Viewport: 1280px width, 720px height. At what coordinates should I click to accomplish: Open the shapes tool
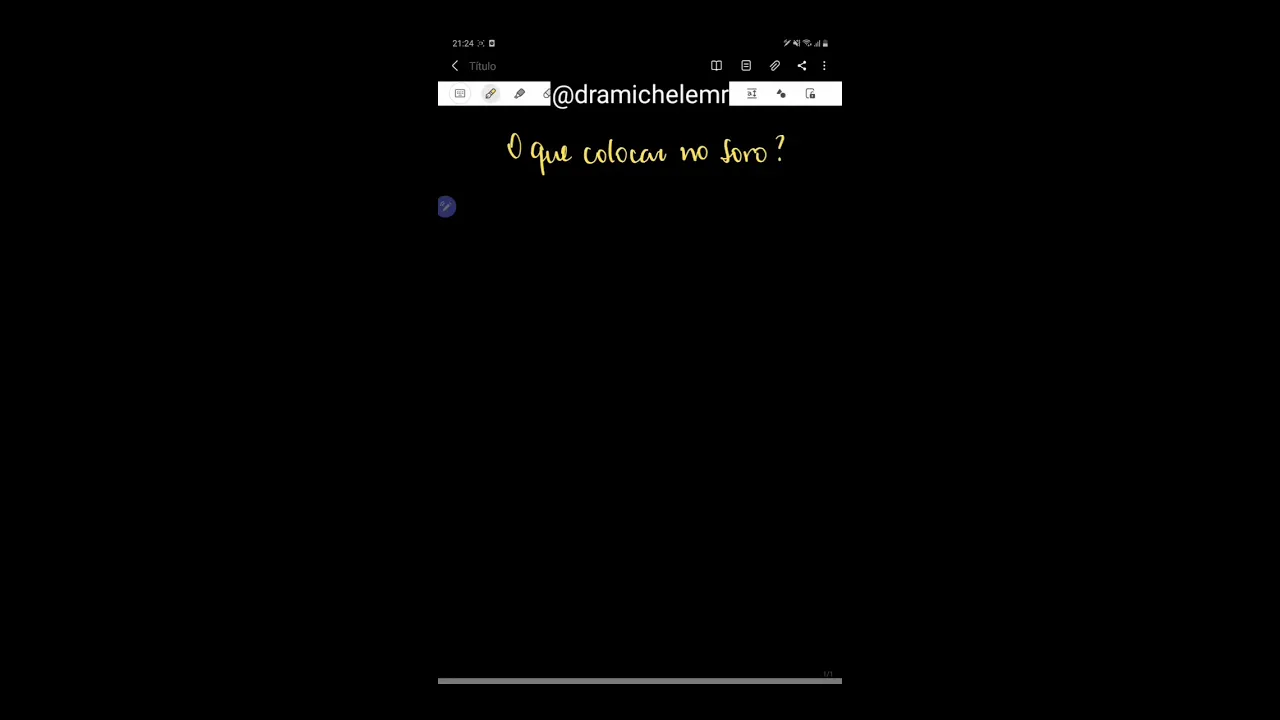tap(781, 94)
